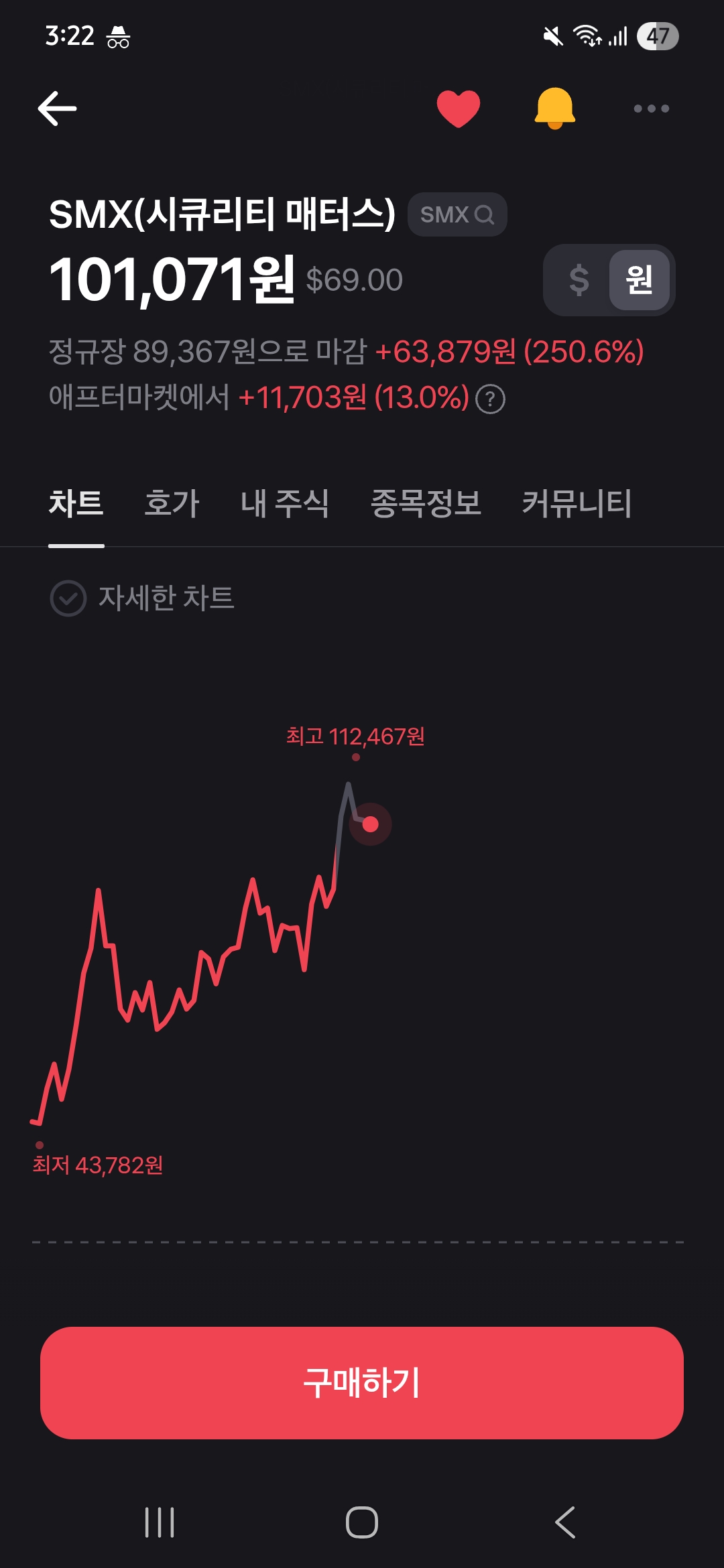Open the three-dot overflow menu
This screenshot has width=724, height=1568.
(x=651, y=109)
